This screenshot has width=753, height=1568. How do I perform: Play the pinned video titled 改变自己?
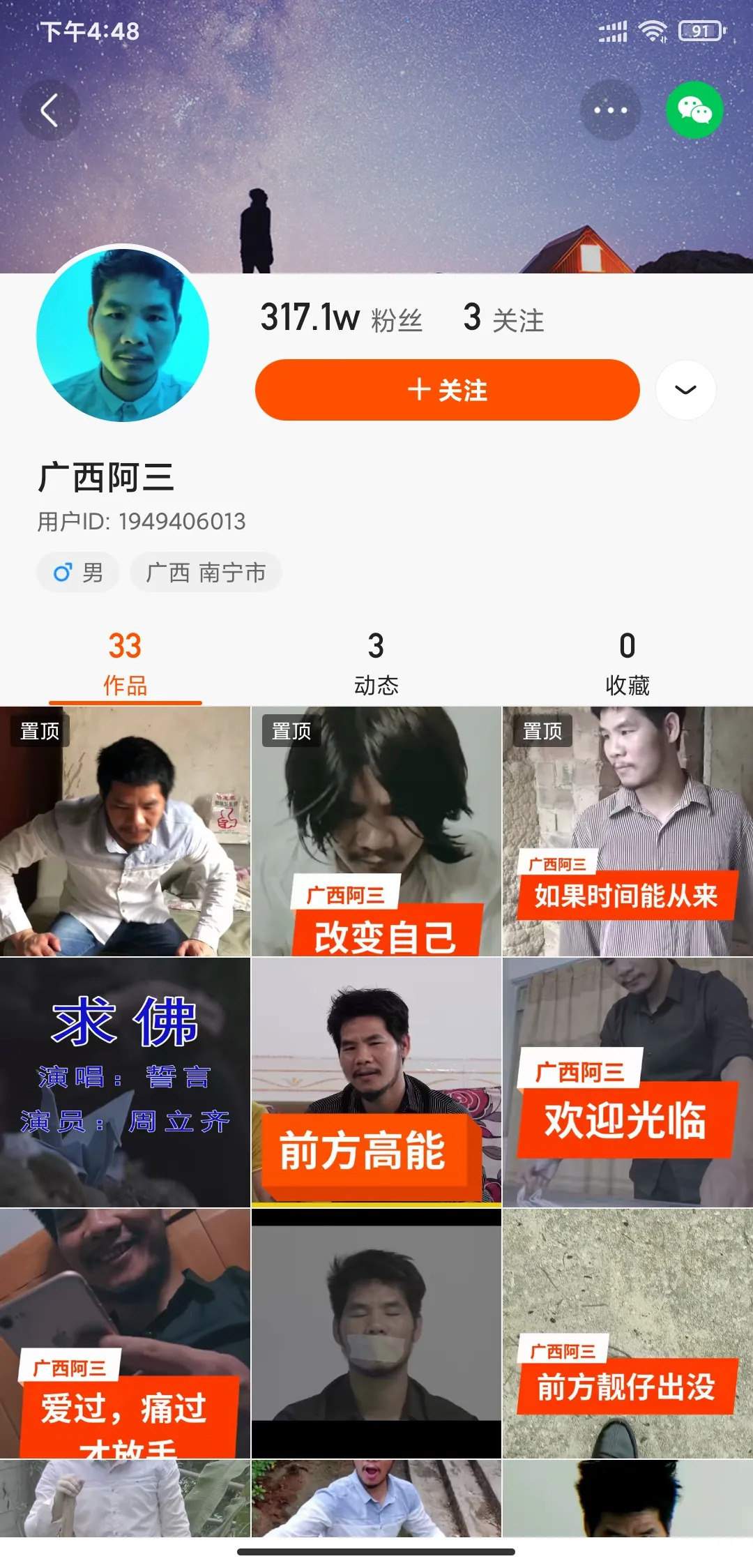(x=376, y=831)
